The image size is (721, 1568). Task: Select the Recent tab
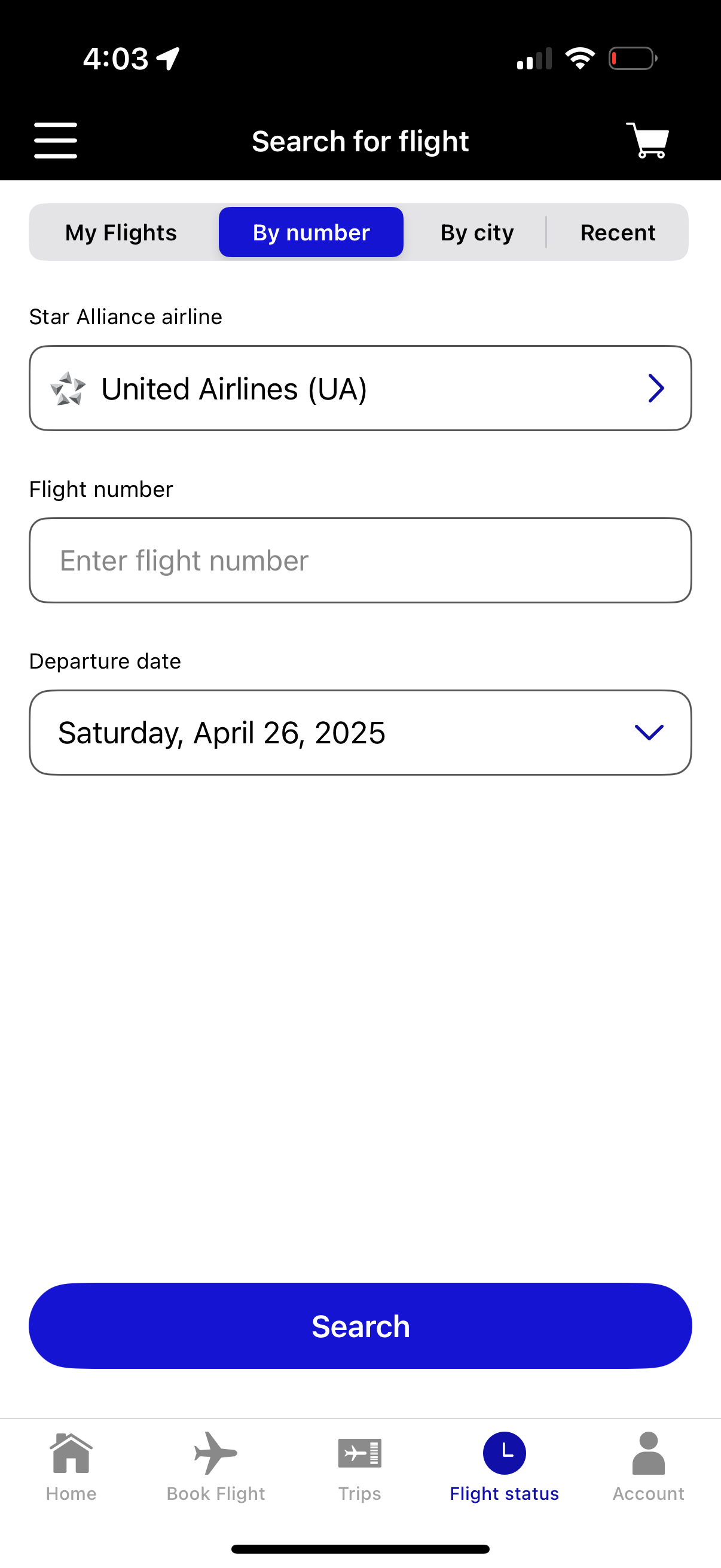pyautogui.click(x=618, y=232)
